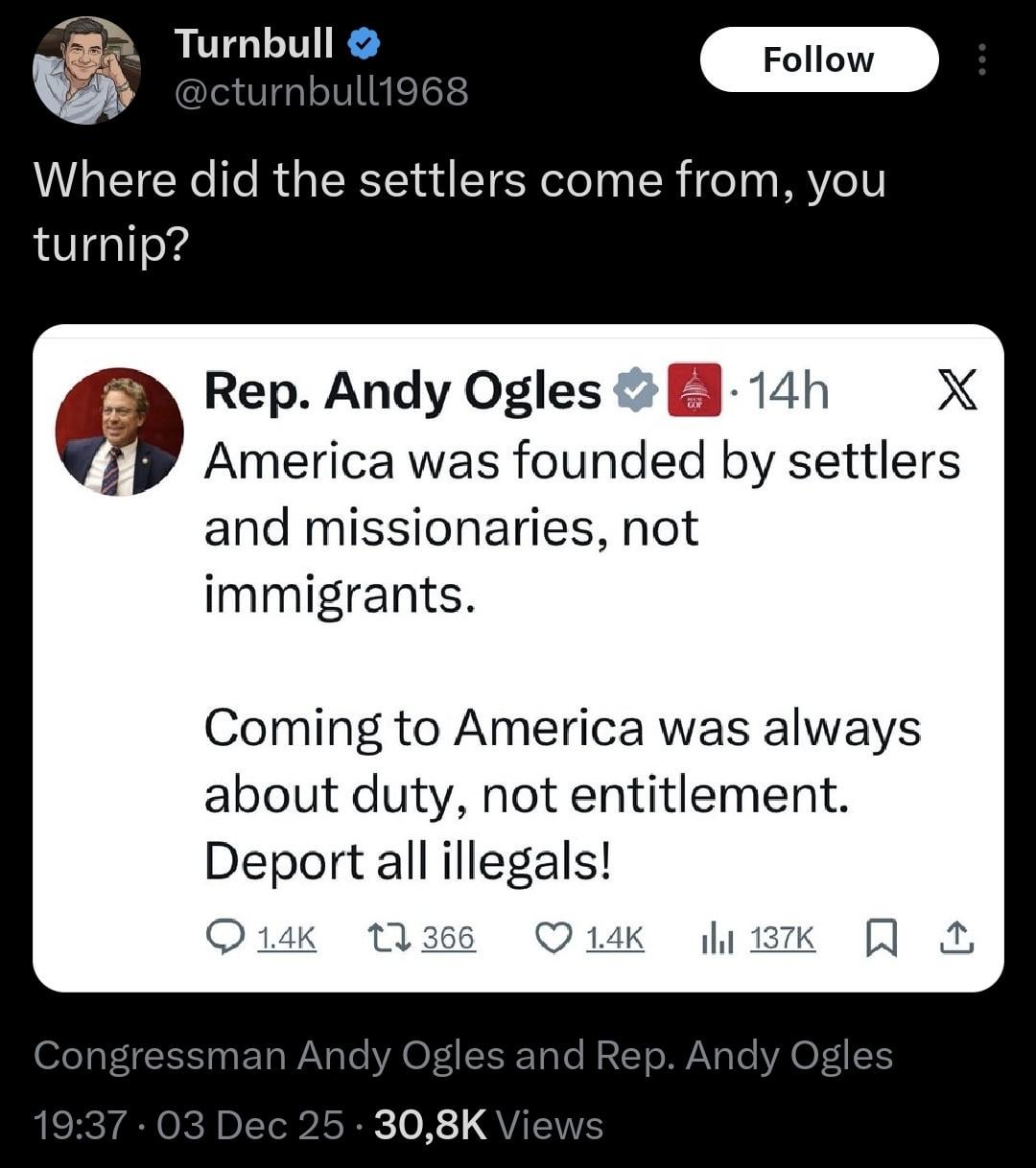Viewport: 1036px width, 1168px height.
Task: Open the attached Rep. Andy Ogles screenshot image
Action: click(x=518, y=658)
